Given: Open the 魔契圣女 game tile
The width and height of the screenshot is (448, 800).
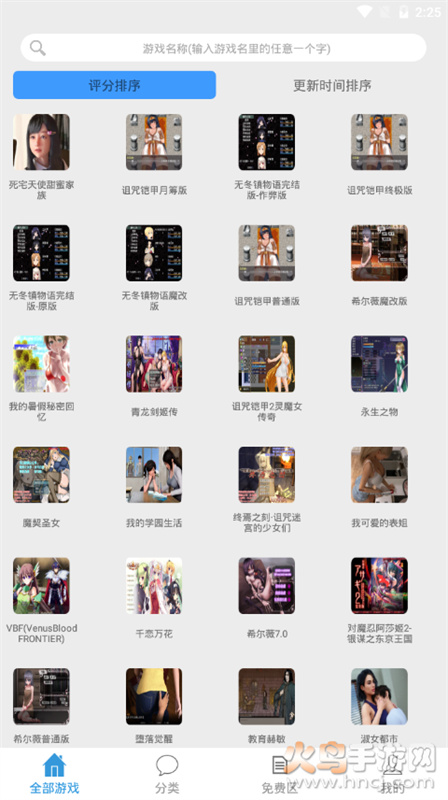Looking at the screenshot, I should point(41,488).
